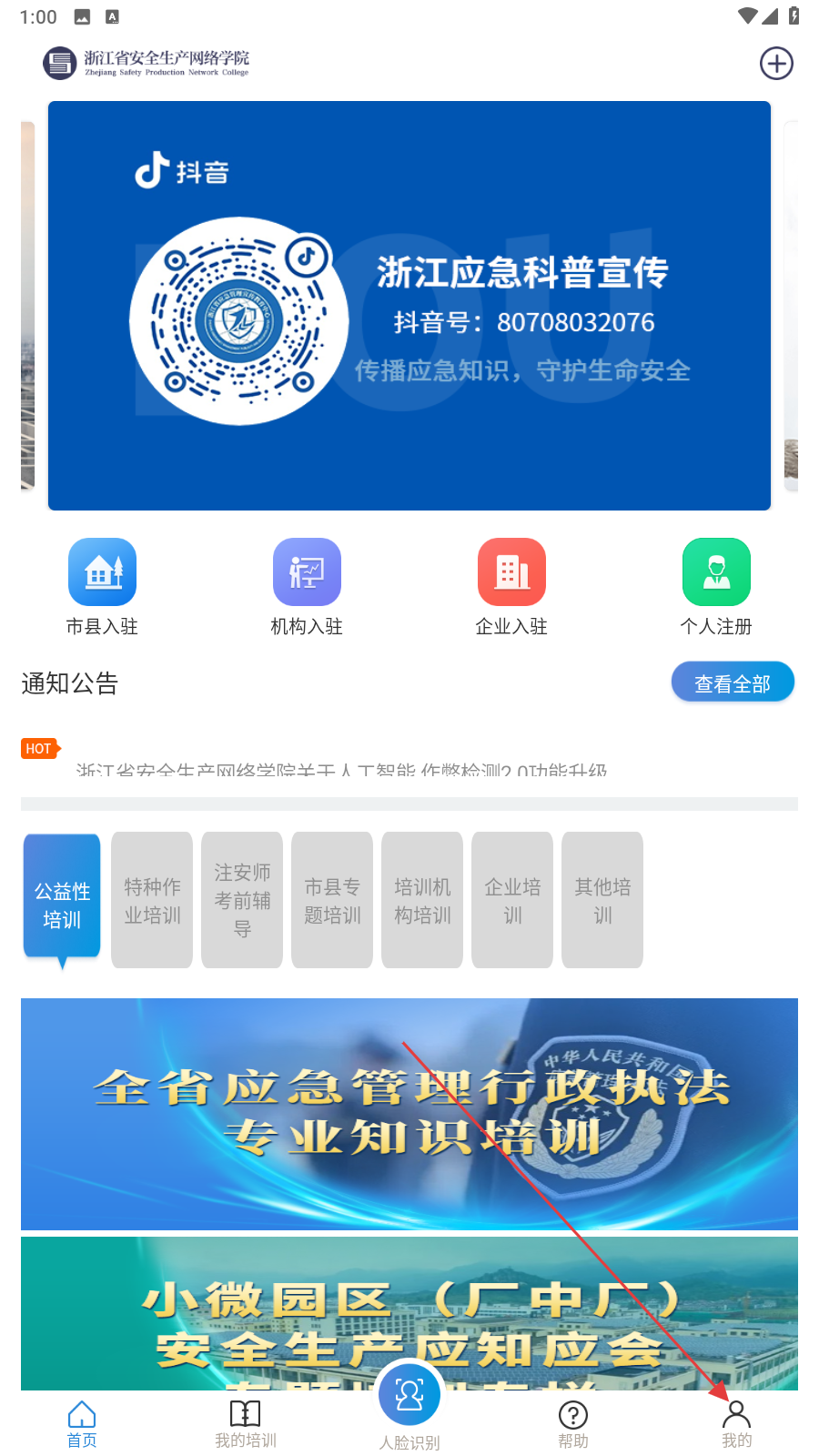Screen dimensions: 819x1456
Task: Open the 抖音 浙江应急科普宣传 banner
Action: click(x=409, y=306)
